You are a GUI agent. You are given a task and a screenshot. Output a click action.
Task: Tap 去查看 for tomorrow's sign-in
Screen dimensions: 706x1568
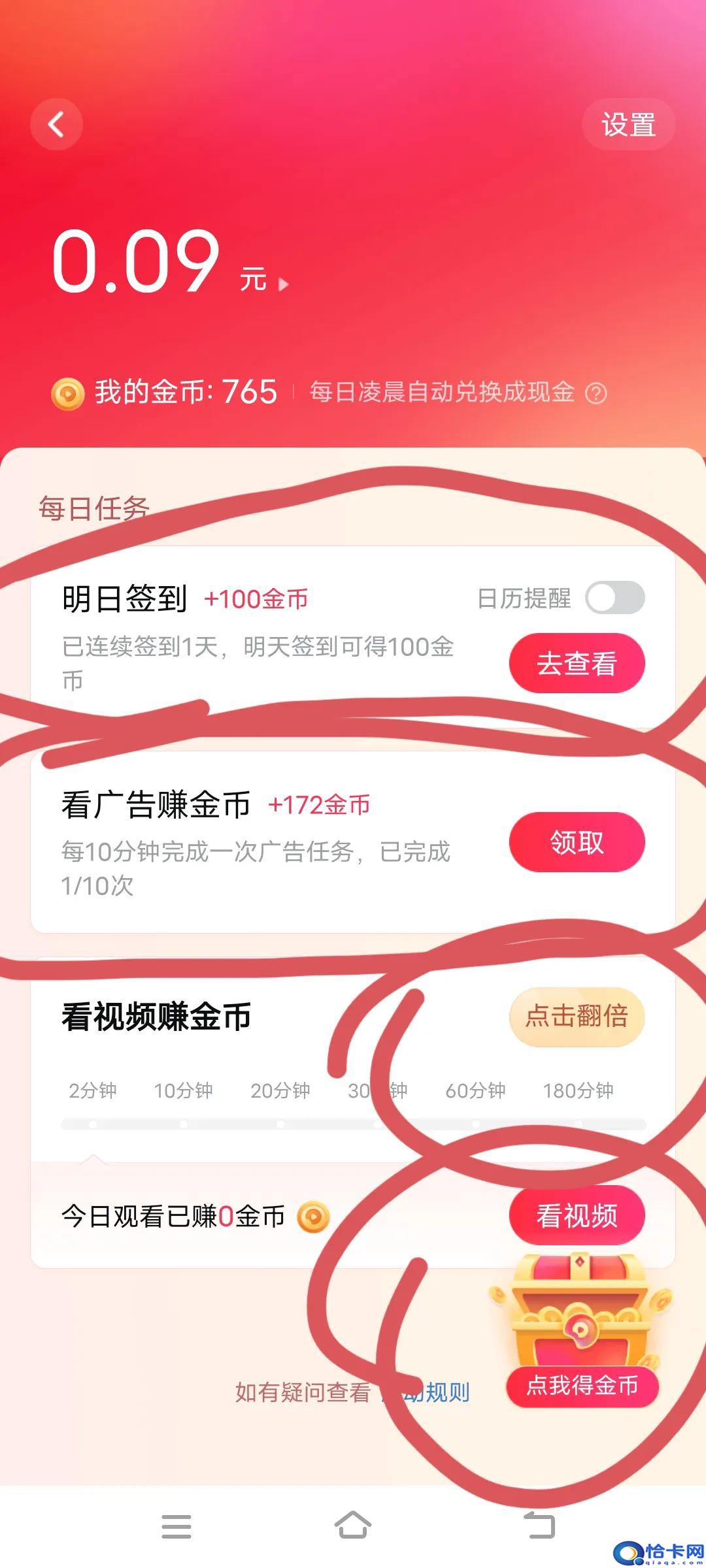pos(577,663)
